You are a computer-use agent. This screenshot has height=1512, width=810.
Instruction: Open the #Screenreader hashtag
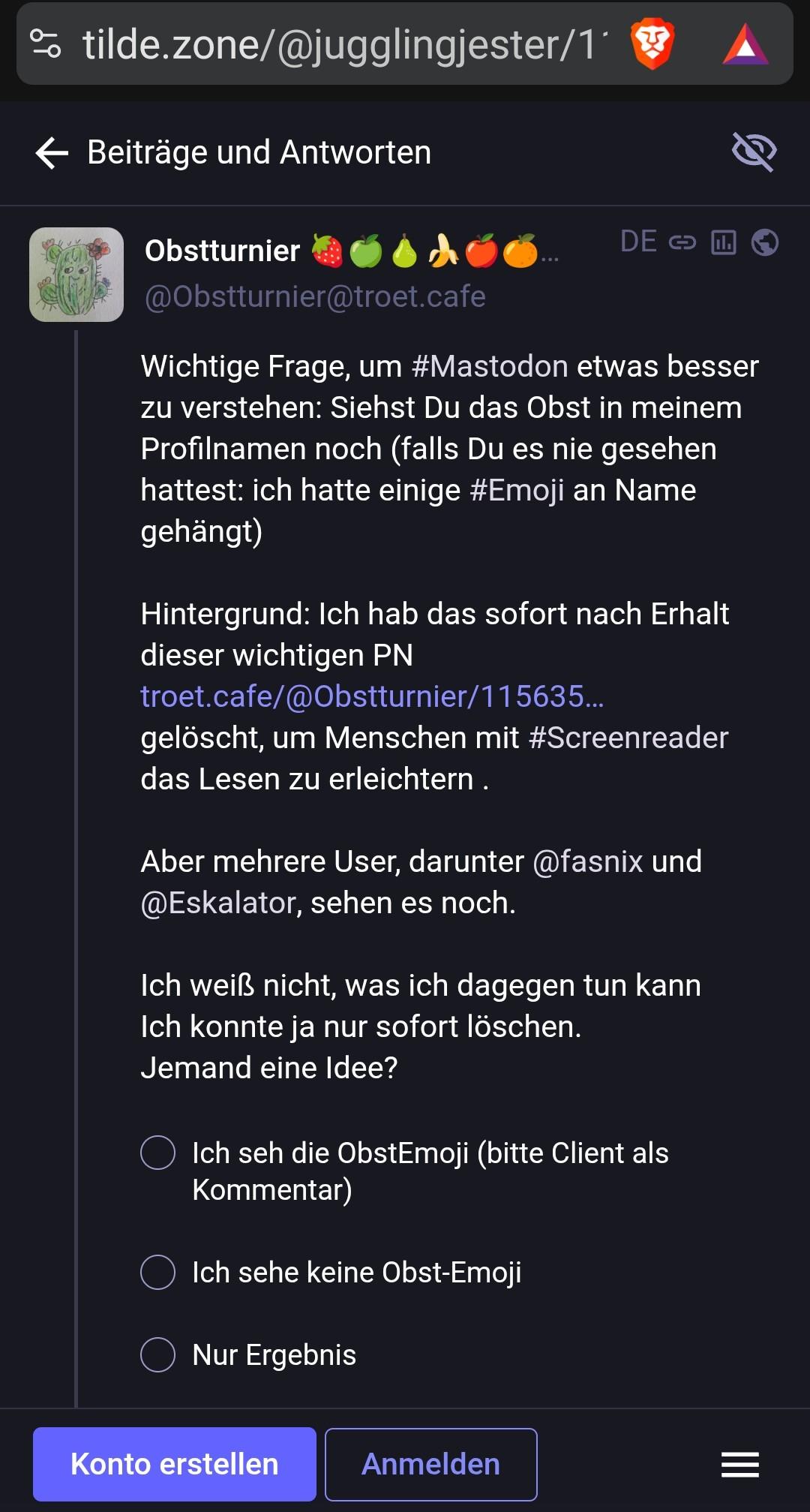click(x=628, y=738)
